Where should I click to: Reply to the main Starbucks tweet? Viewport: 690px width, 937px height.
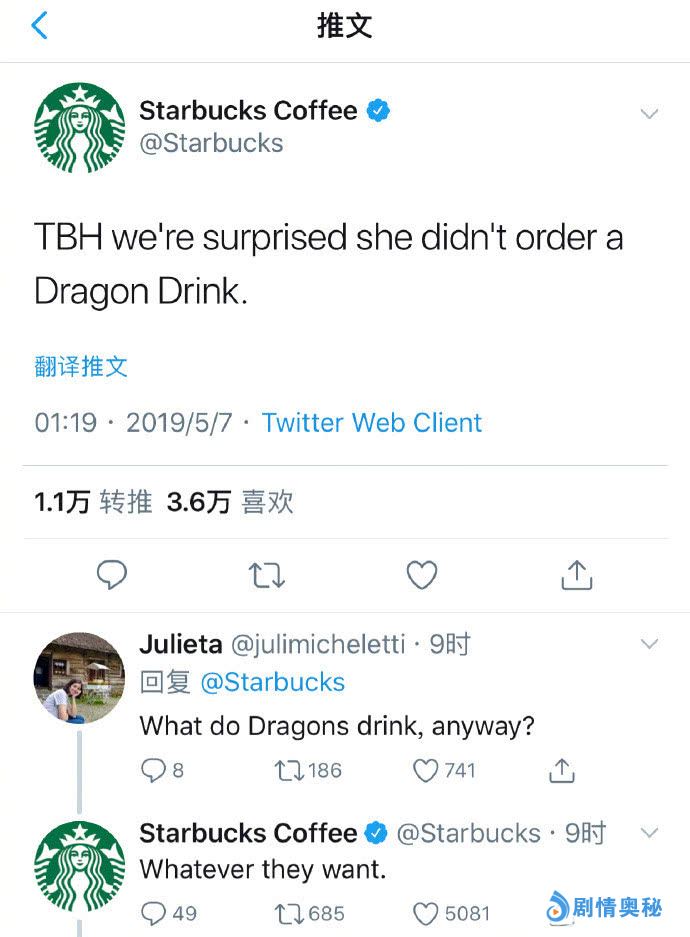[112, 574]
